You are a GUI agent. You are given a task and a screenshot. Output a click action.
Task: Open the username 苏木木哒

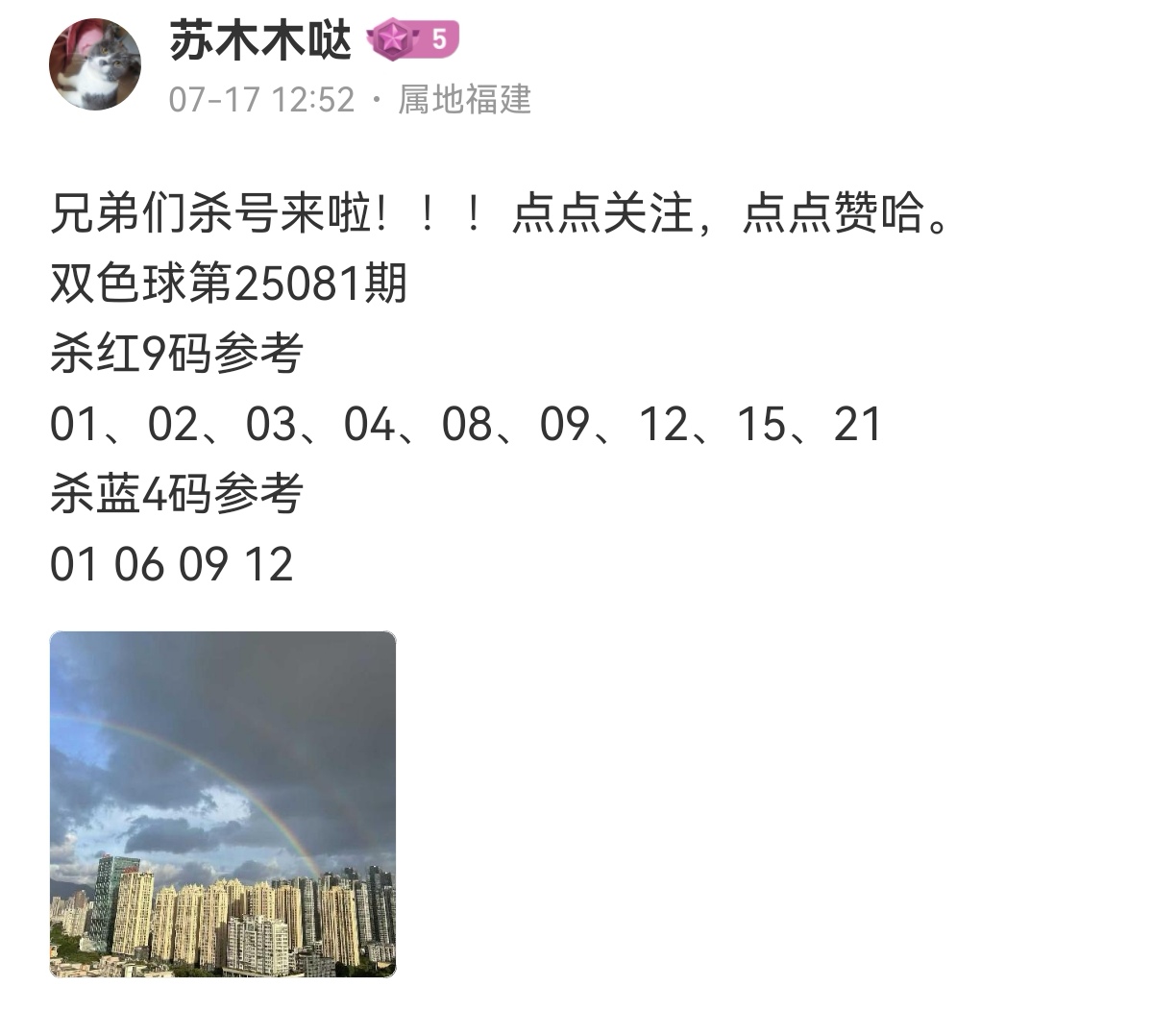pyautogui.click(x=261, y=40)
